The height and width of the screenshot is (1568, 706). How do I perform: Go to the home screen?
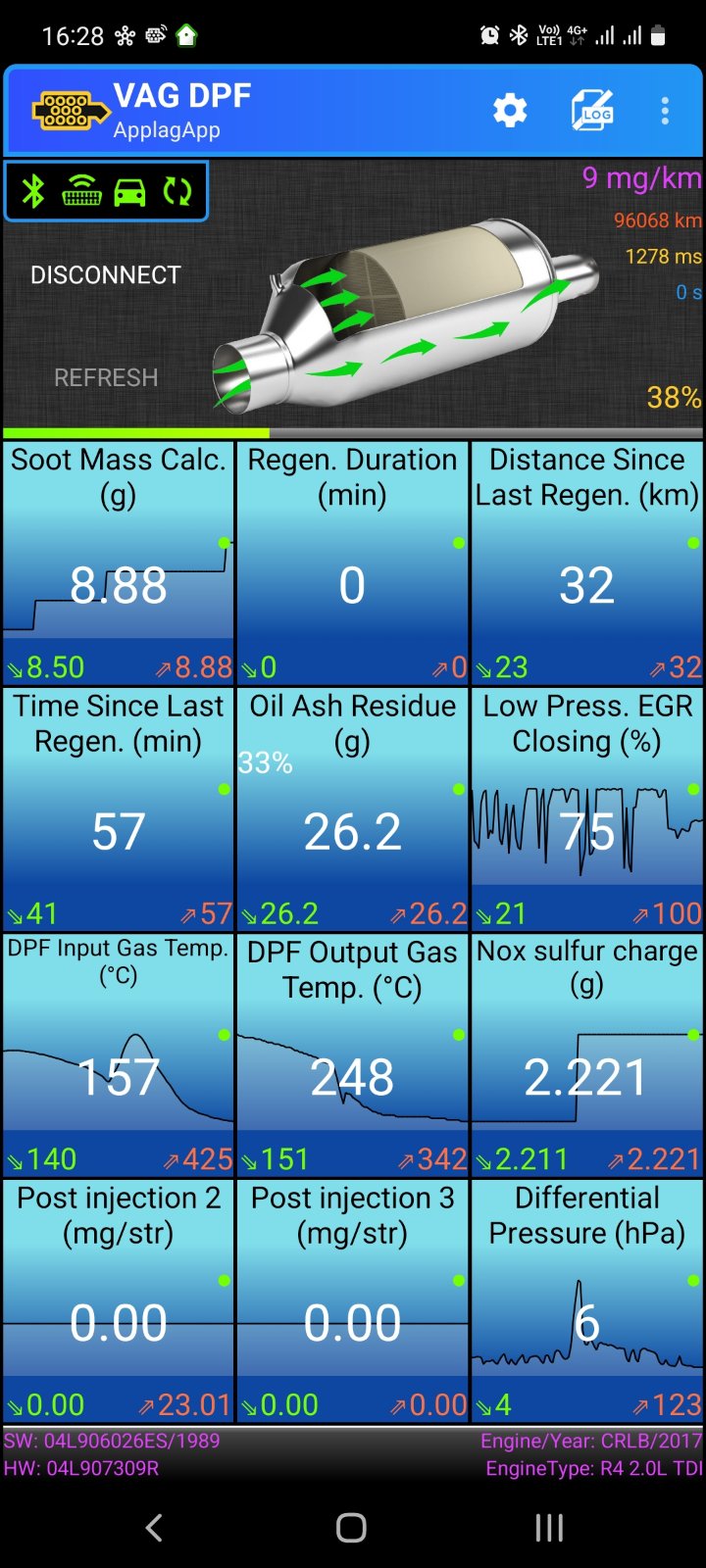(x=351, y=1527)
